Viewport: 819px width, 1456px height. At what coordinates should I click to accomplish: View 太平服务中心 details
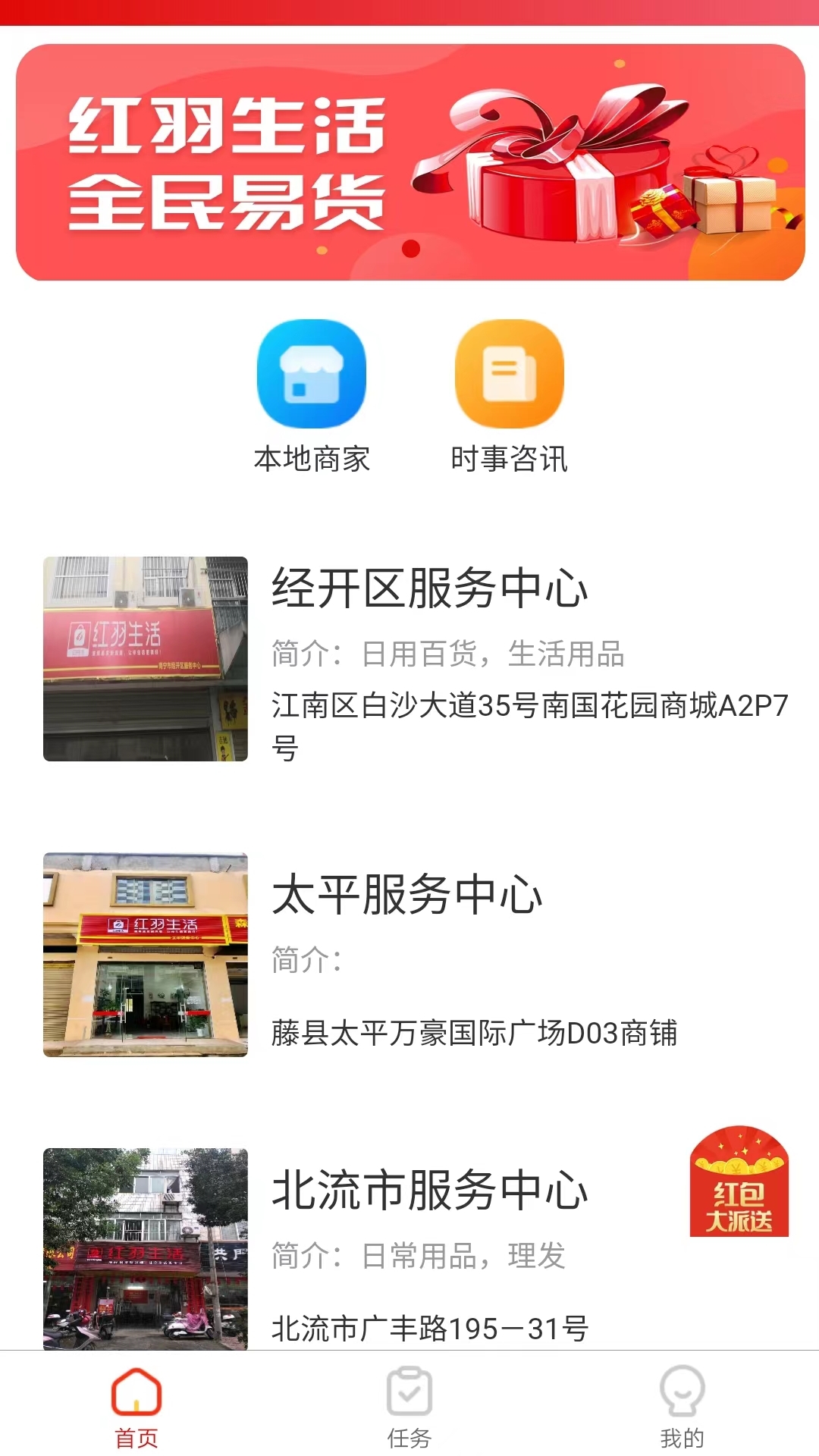[406, 896]
